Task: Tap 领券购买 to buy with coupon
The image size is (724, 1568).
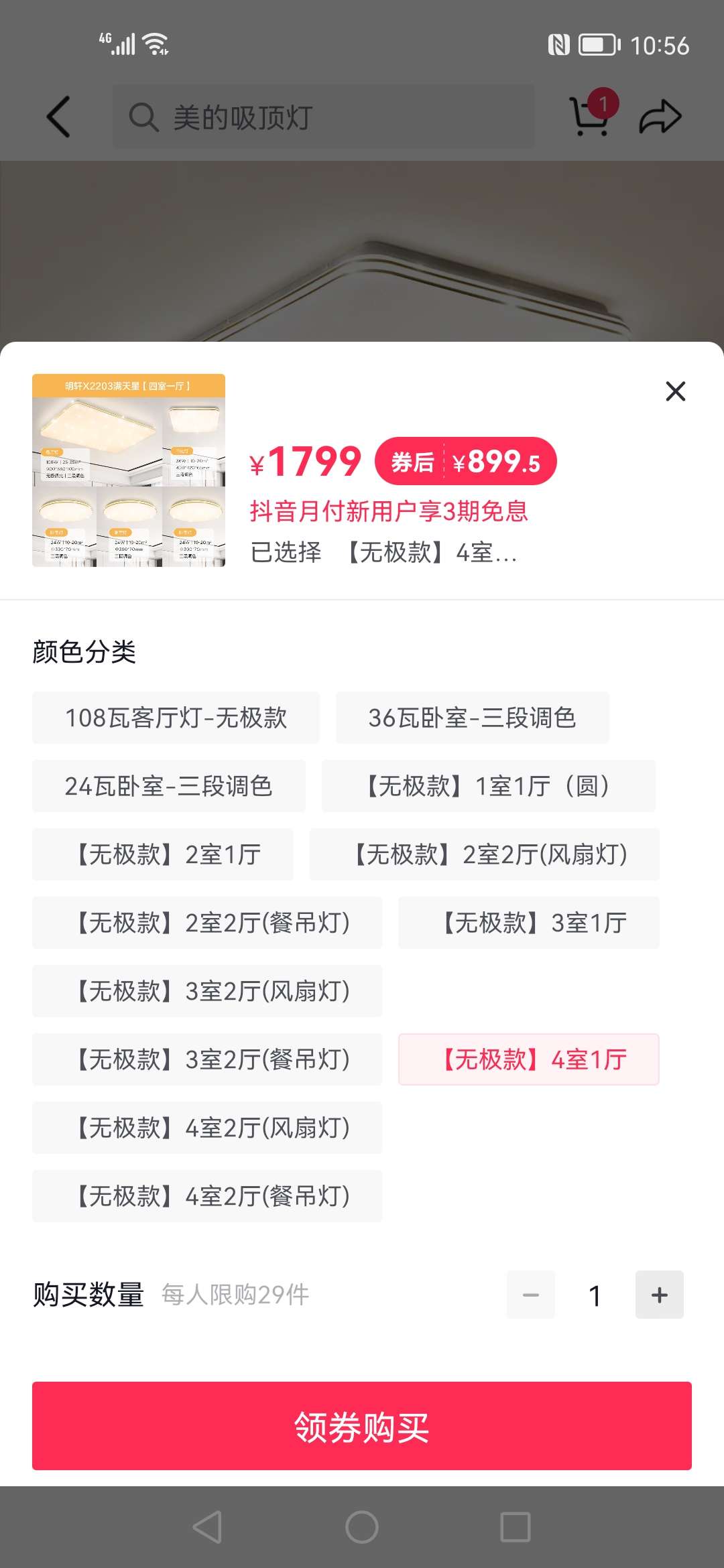Action: coord(362,1425)
